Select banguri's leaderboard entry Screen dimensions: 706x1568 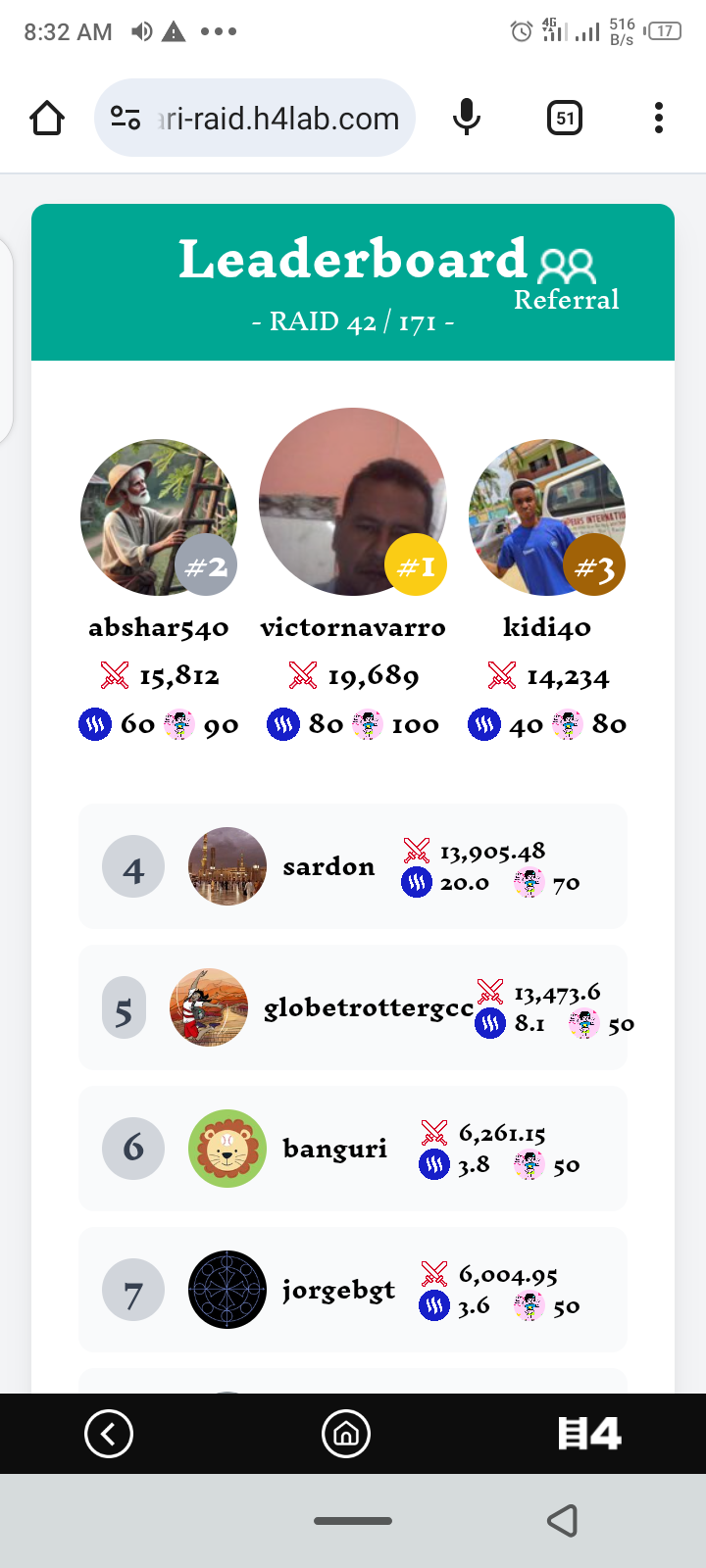pos(353,1149)
